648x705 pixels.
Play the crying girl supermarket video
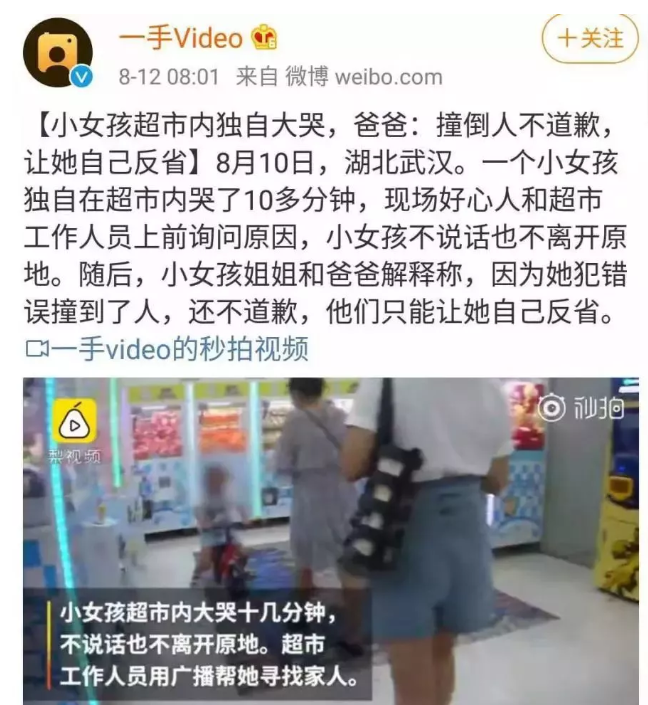(x=330, y=540)
